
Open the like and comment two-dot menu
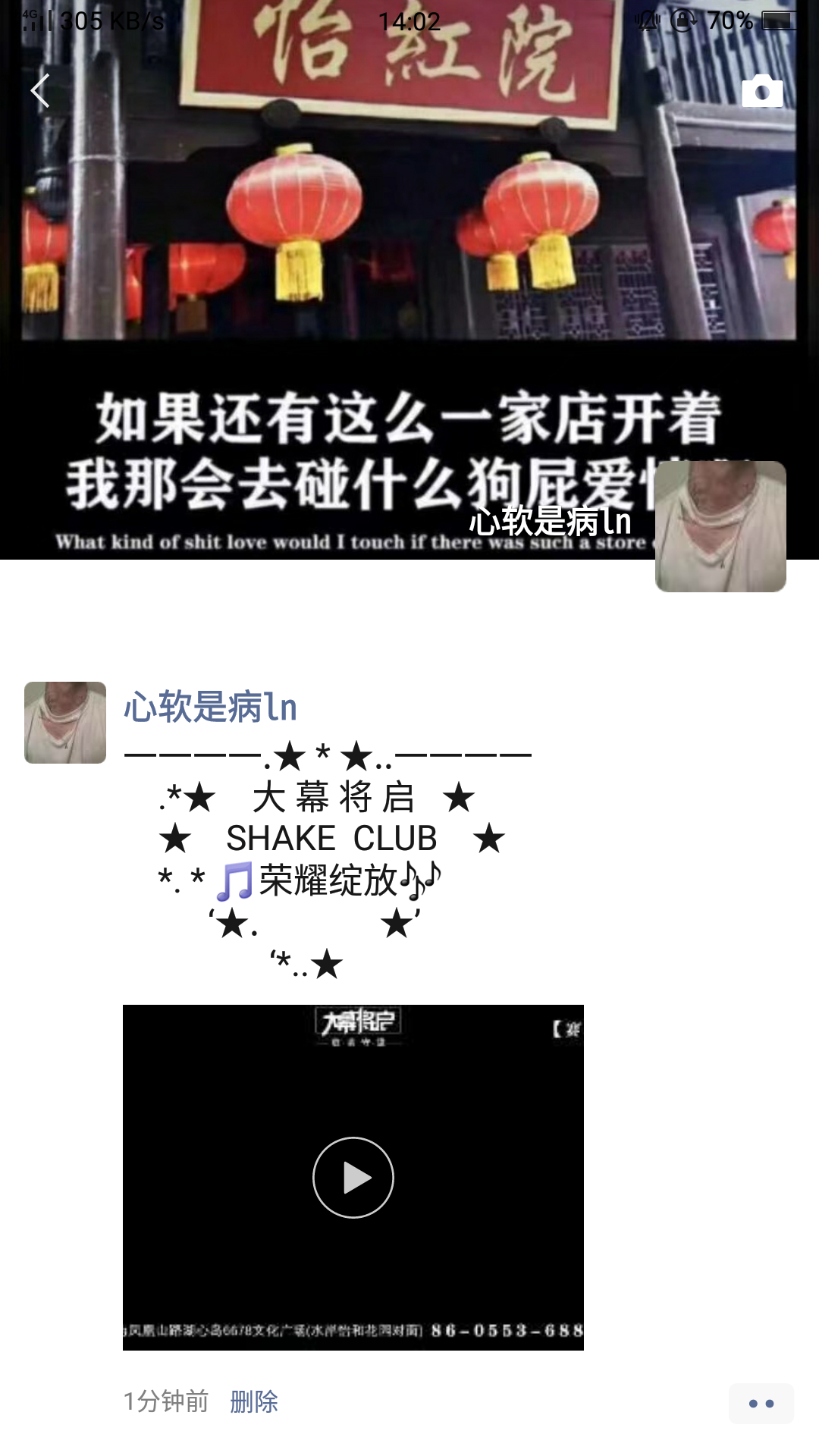761,1403
